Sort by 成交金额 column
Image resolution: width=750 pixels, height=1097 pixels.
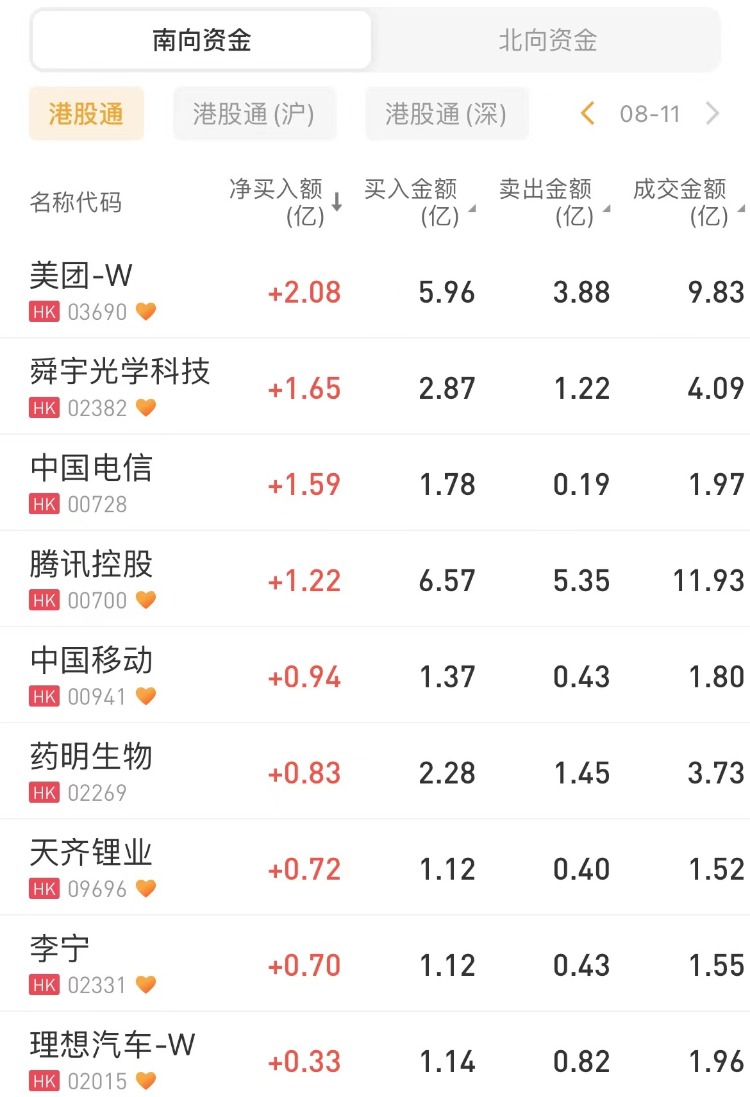(x=687, y=201)
